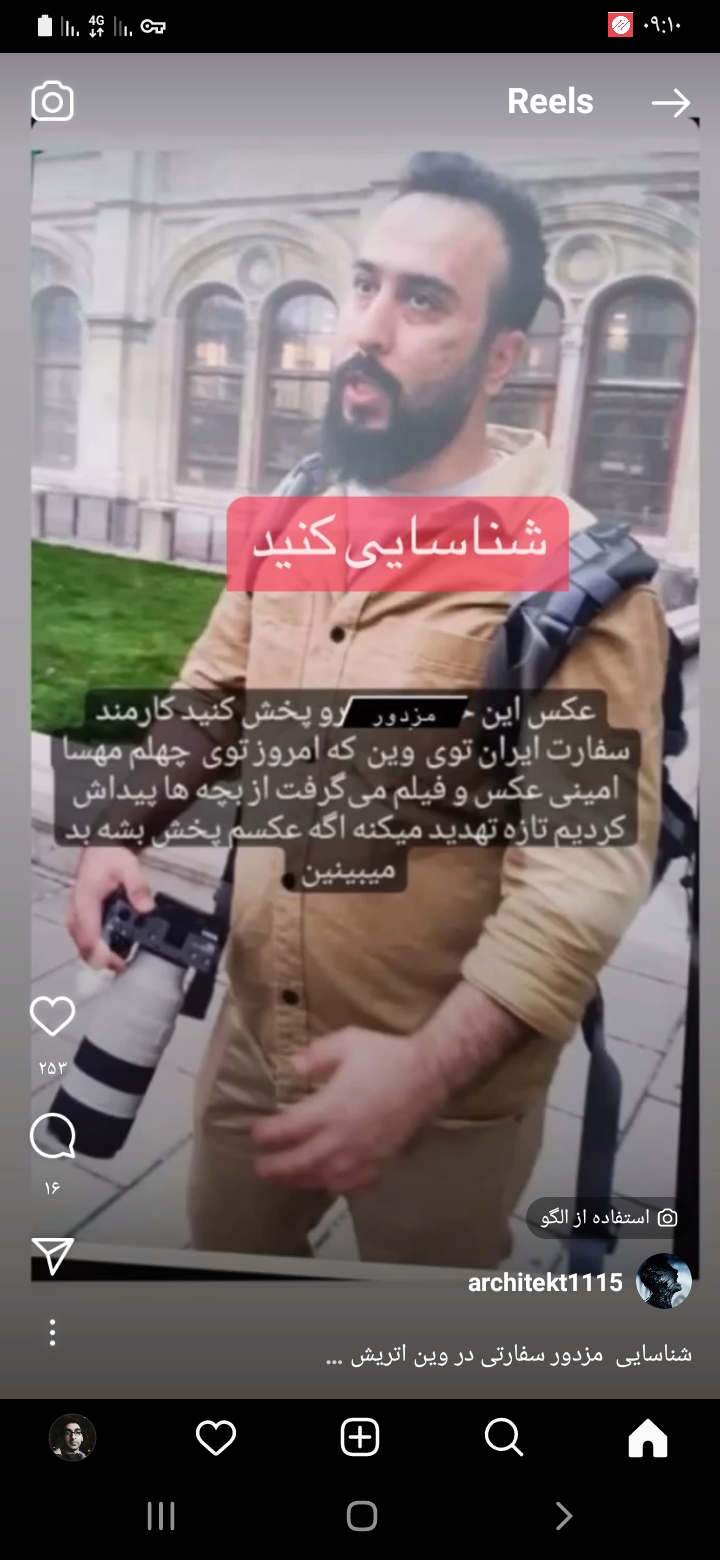720x1560 pixels.
Task: Share this reel via the paper plane icon
Action: (x=52, y=1257)
